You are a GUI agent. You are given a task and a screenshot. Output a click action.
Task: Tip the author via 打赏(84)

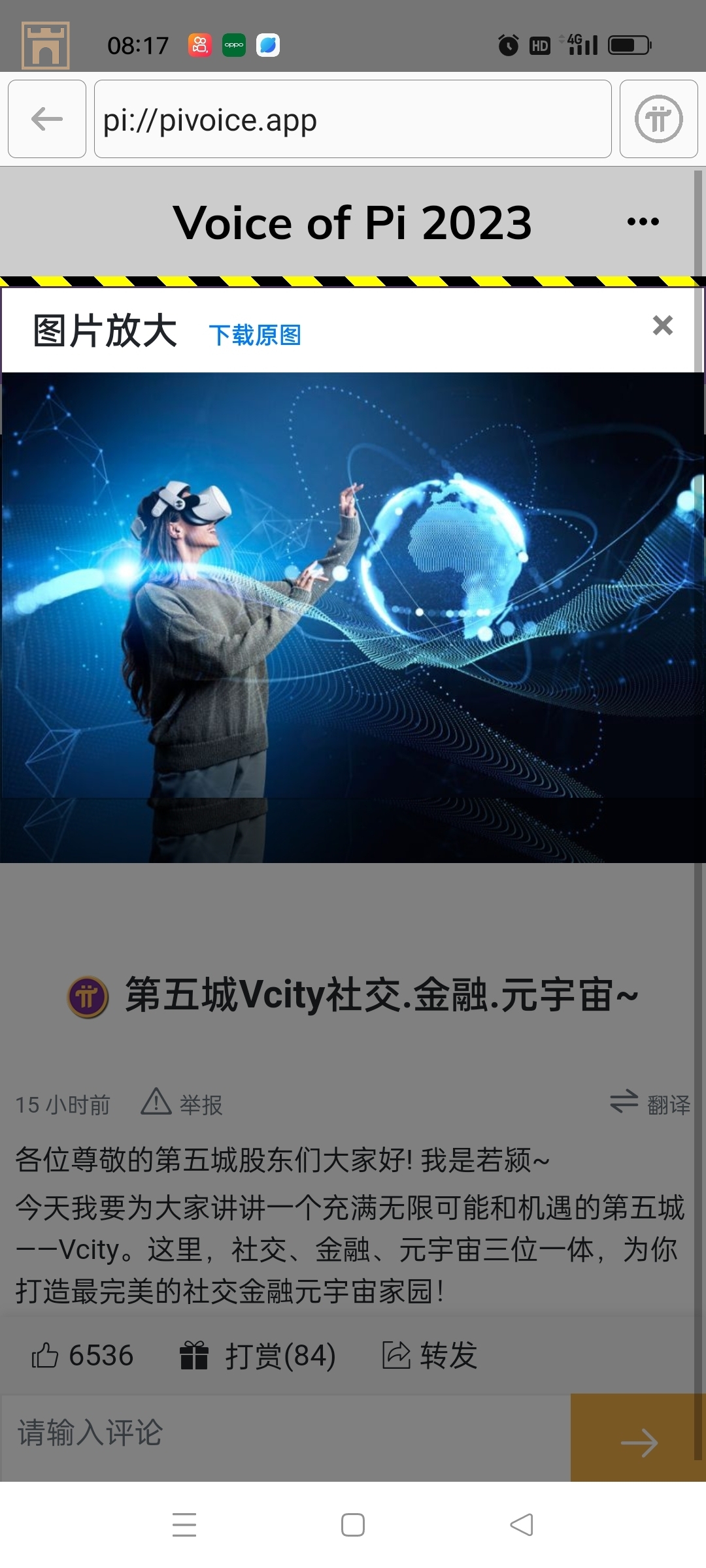pos(258,1356)
